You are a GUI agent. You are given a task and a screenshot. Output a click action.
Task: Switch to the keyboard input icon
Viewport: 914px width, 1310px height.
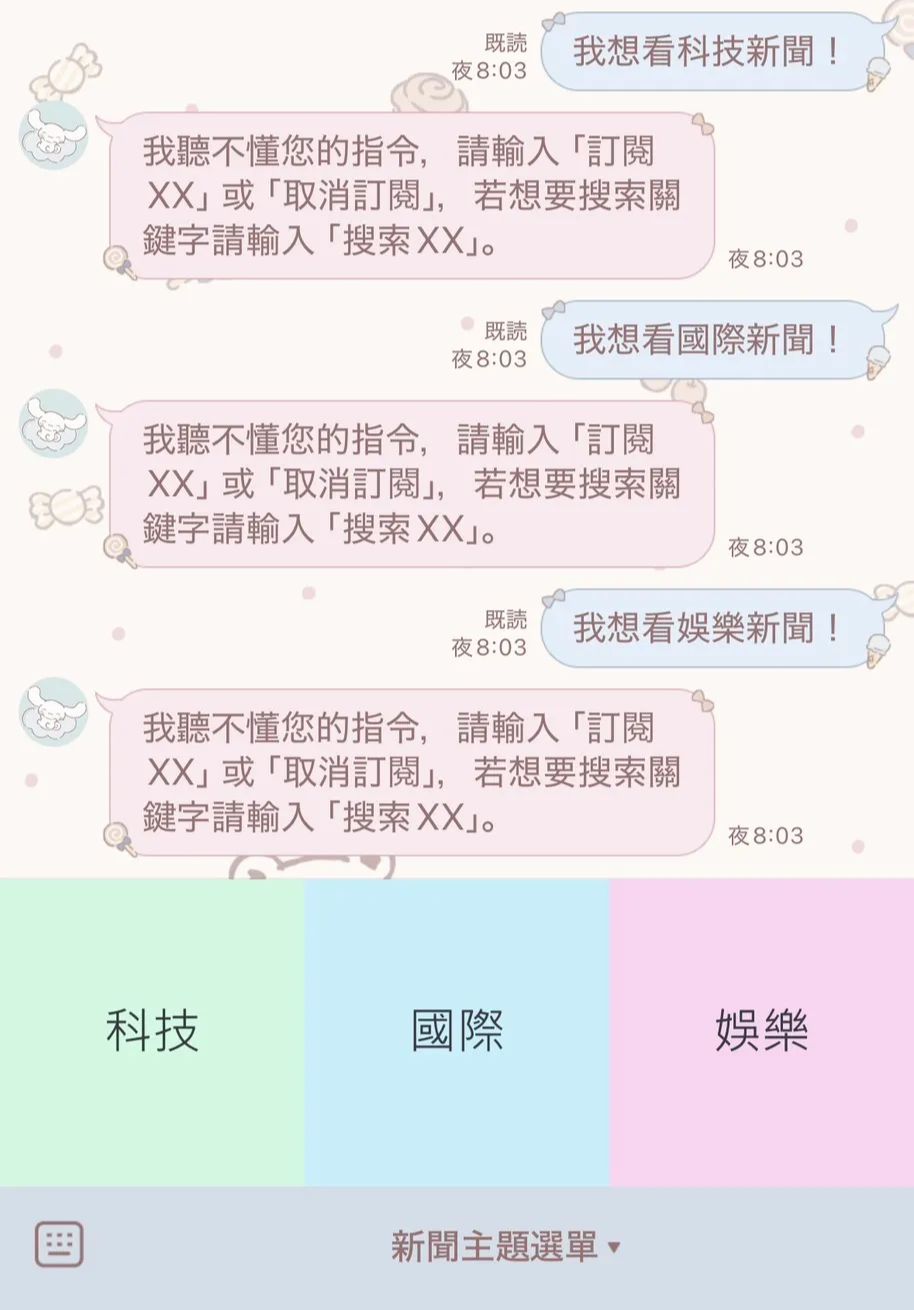[x=59, y=1245]
